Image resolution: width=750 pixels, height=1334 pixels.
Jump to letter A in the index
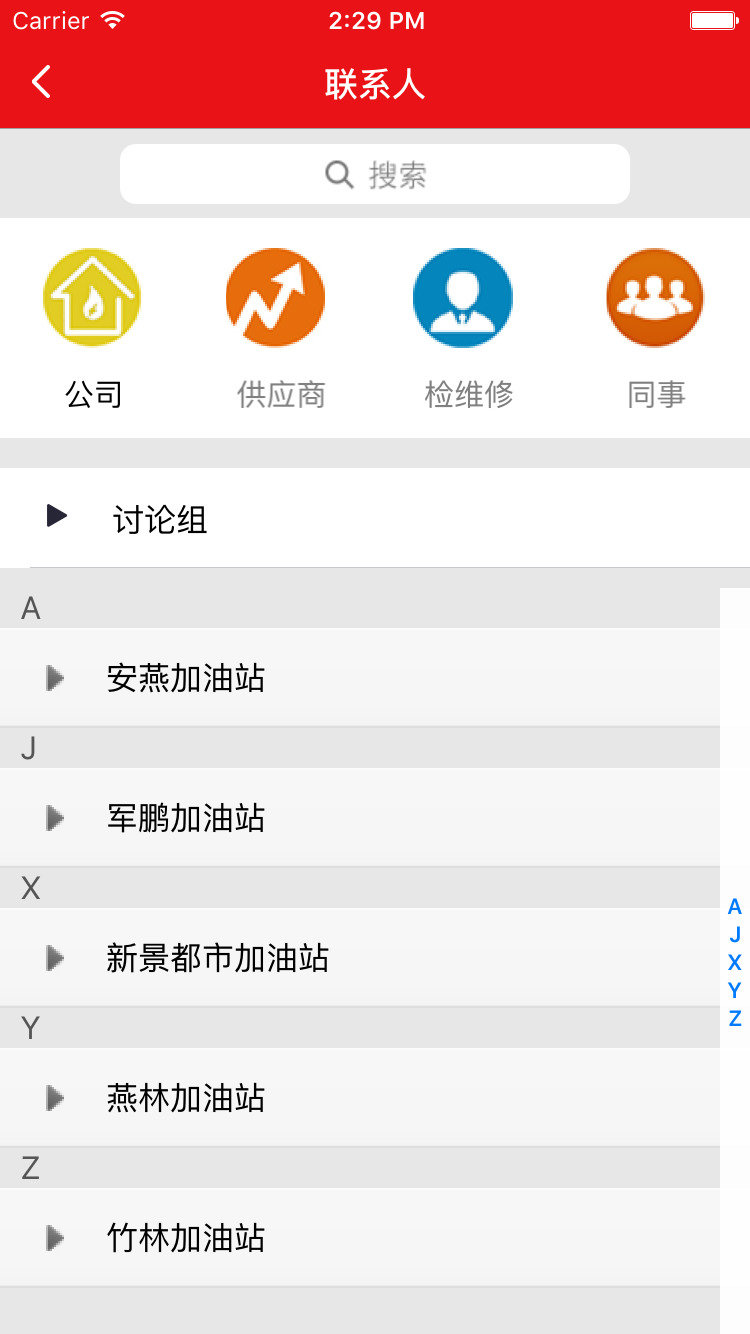coord(735,907)
